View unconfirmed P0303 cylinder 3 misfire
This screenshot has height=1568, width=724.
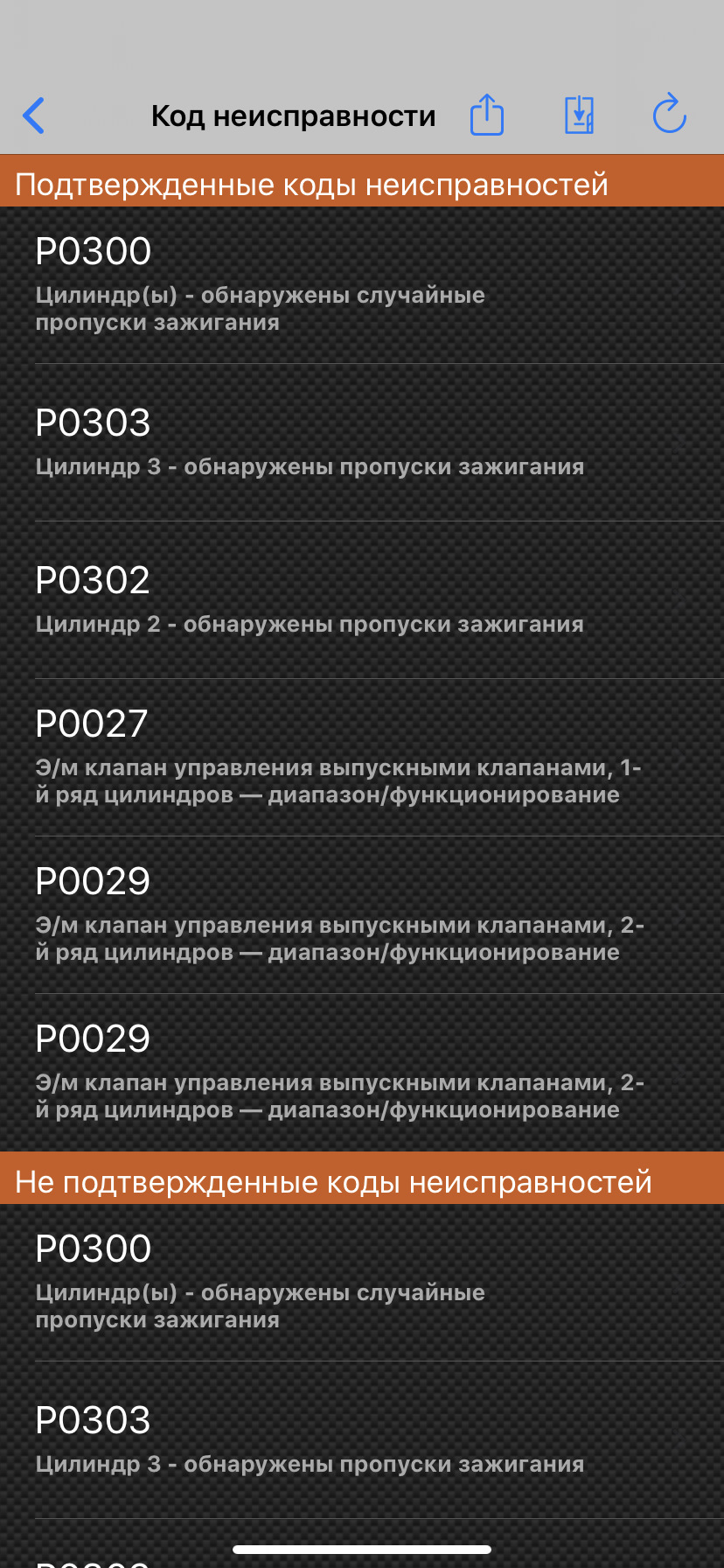362,1440
